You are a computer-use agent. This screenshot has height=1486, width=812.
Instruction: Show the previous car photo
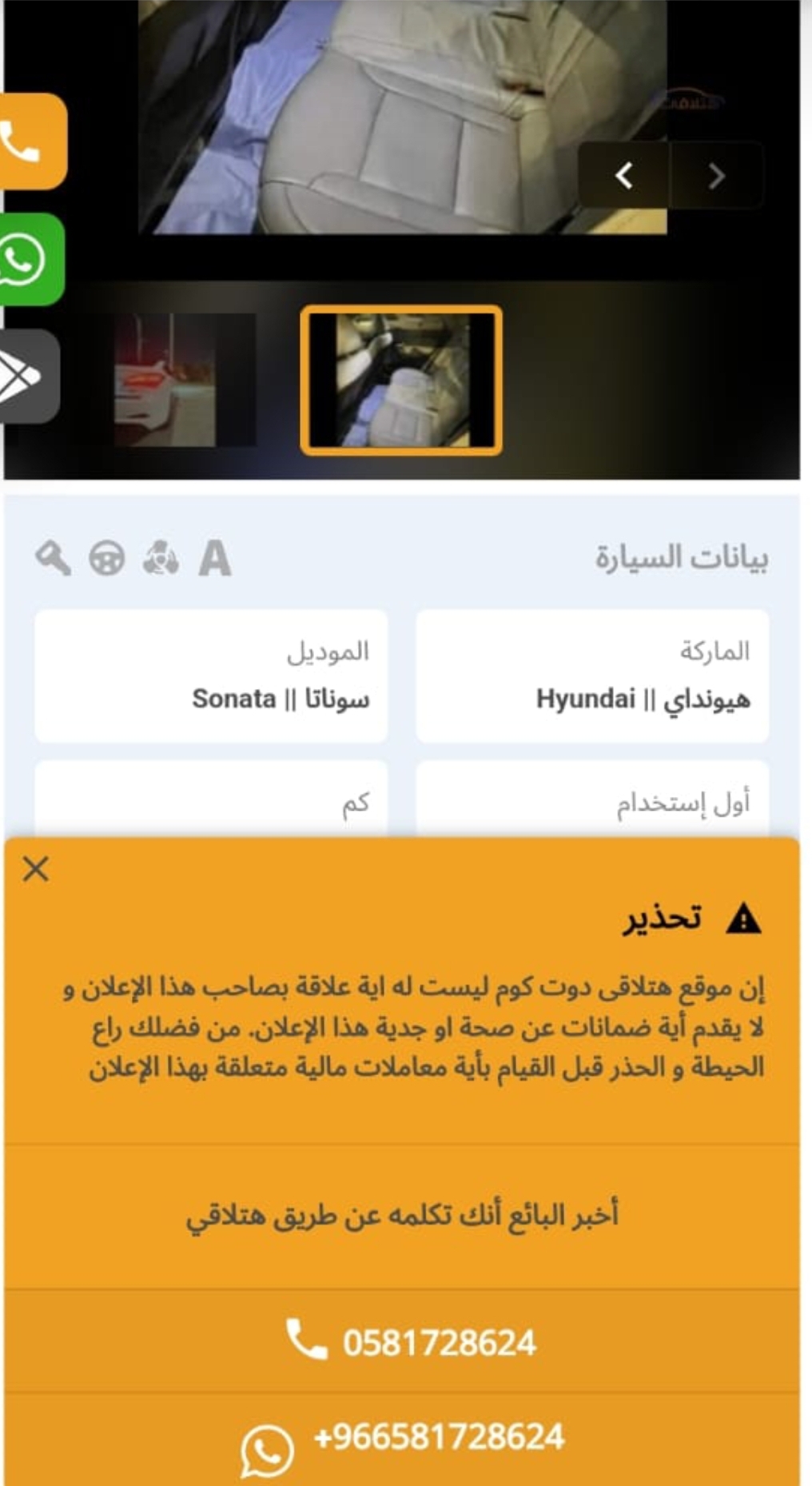(x=624, y=175)
